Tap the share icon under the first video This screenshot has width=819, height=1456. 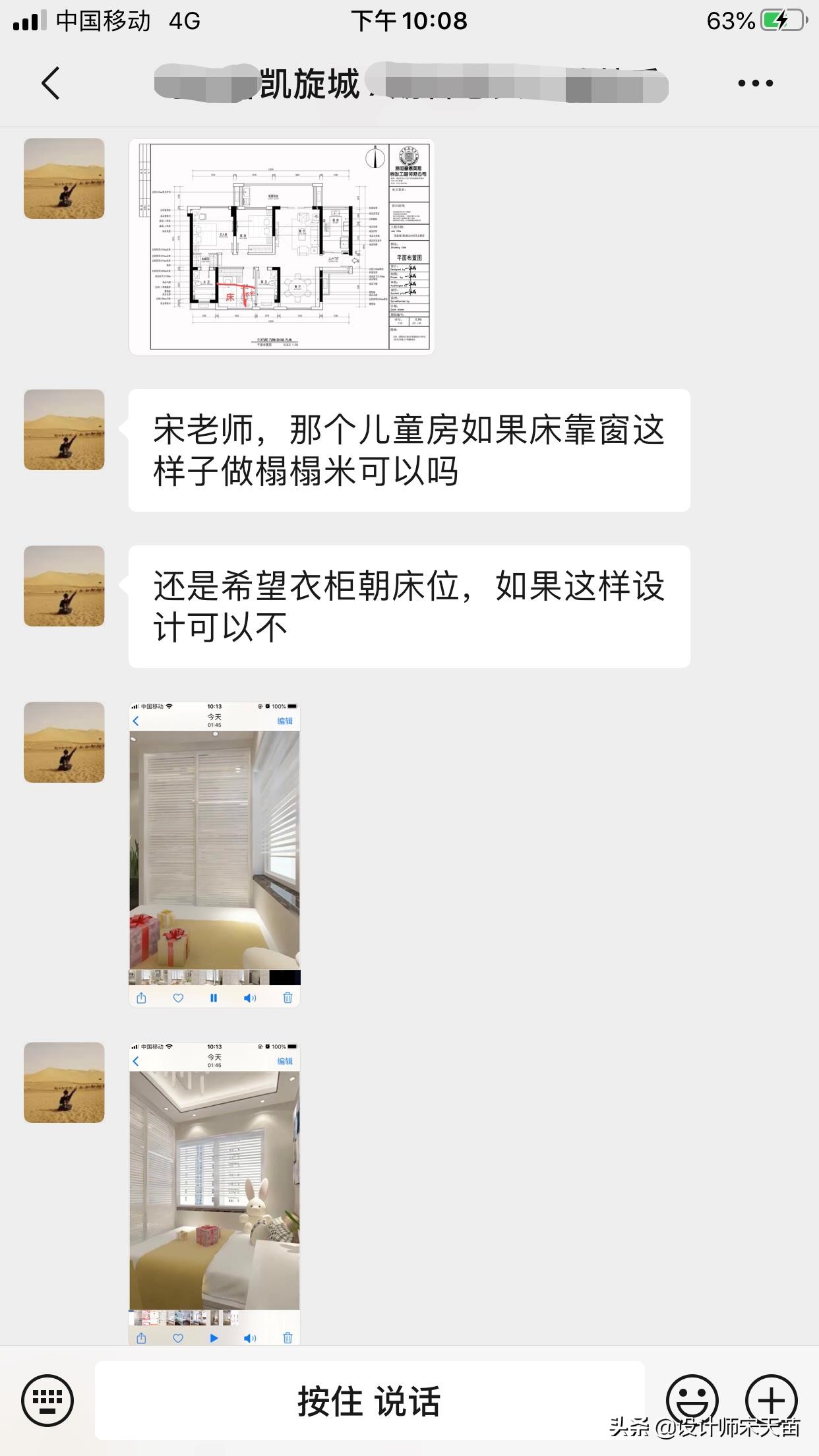point(141,999)
